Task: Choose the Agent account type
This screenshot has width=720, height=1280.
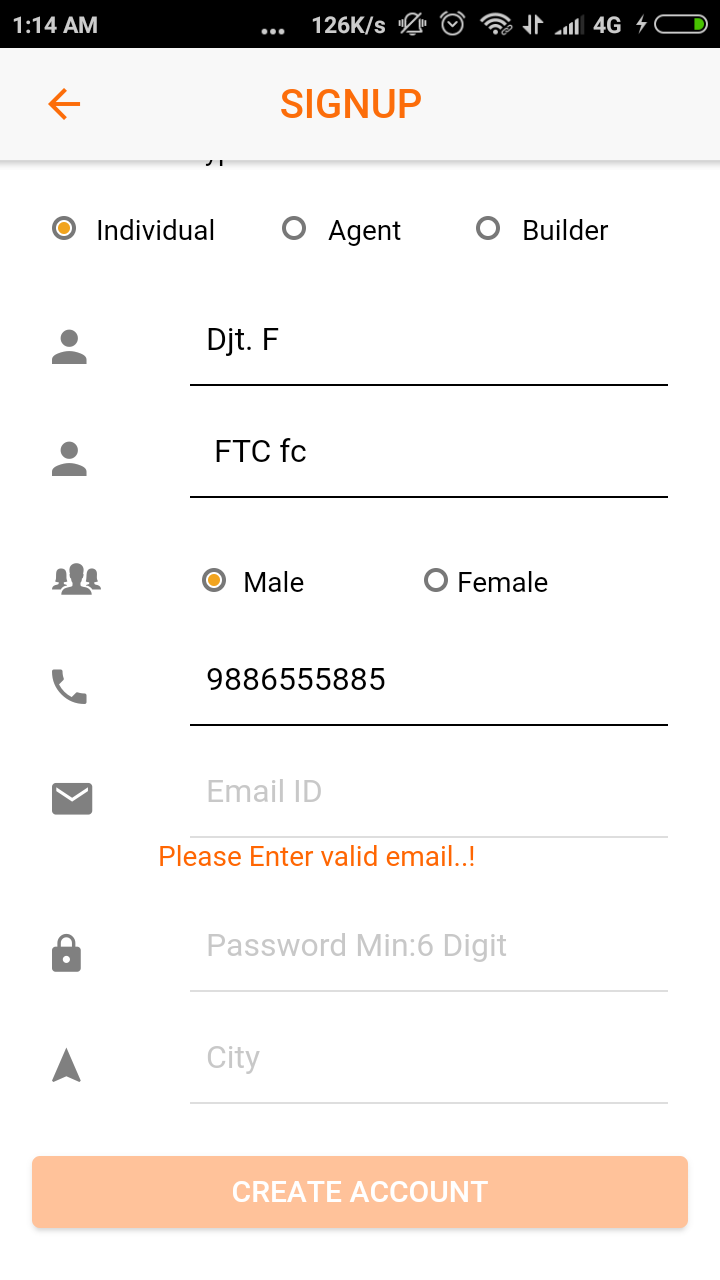Action: (x=341, y=230)
